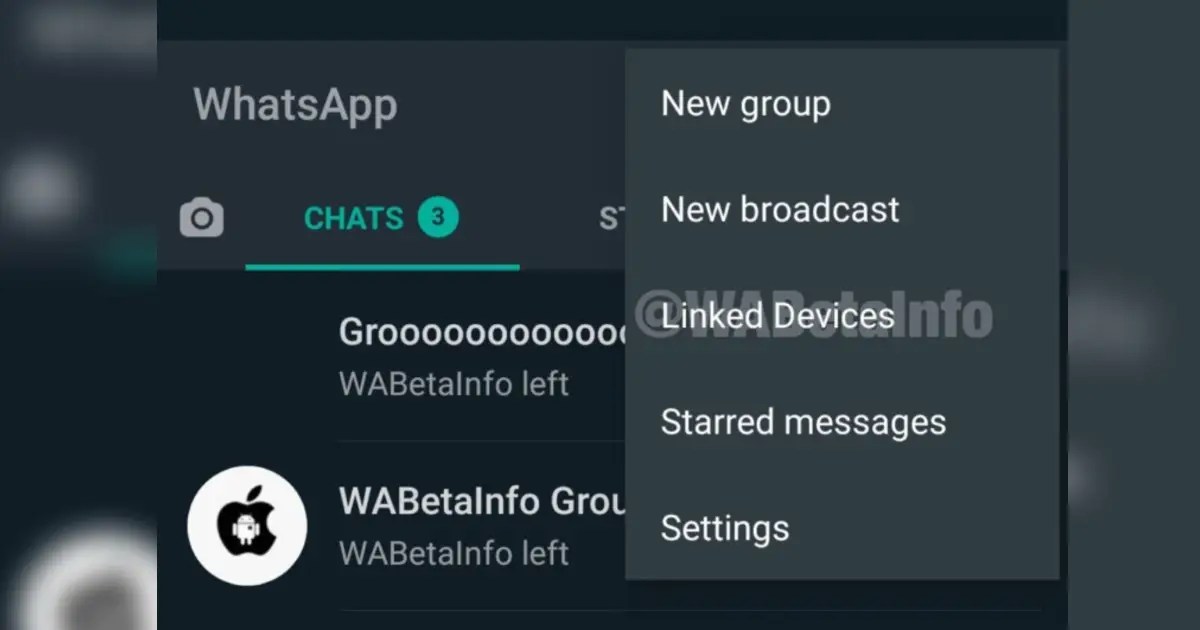
Task: Open Settings from the overflow menu
Action: tap(725, 528)
